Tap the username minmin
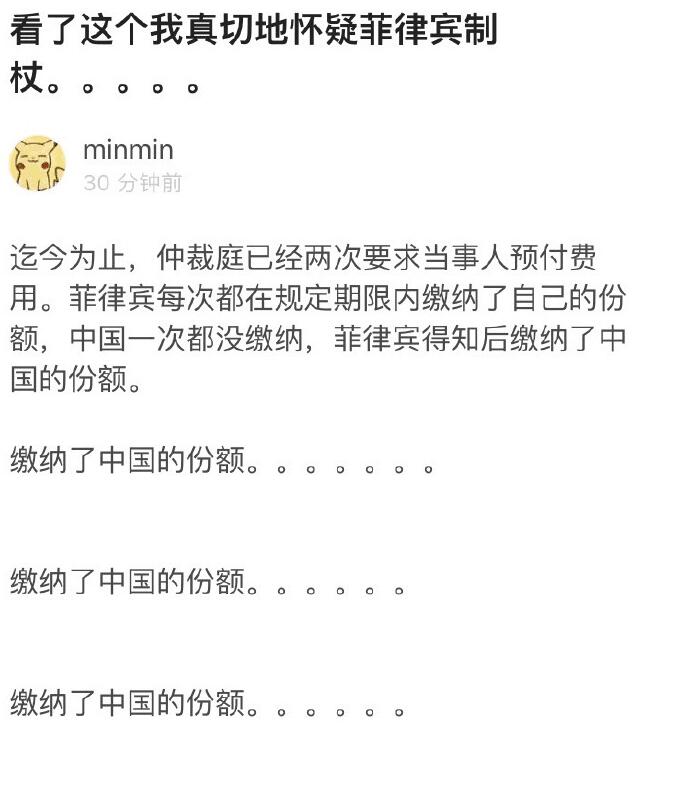Viewport: 673px width, 801px height. click(x=128, y=150)
